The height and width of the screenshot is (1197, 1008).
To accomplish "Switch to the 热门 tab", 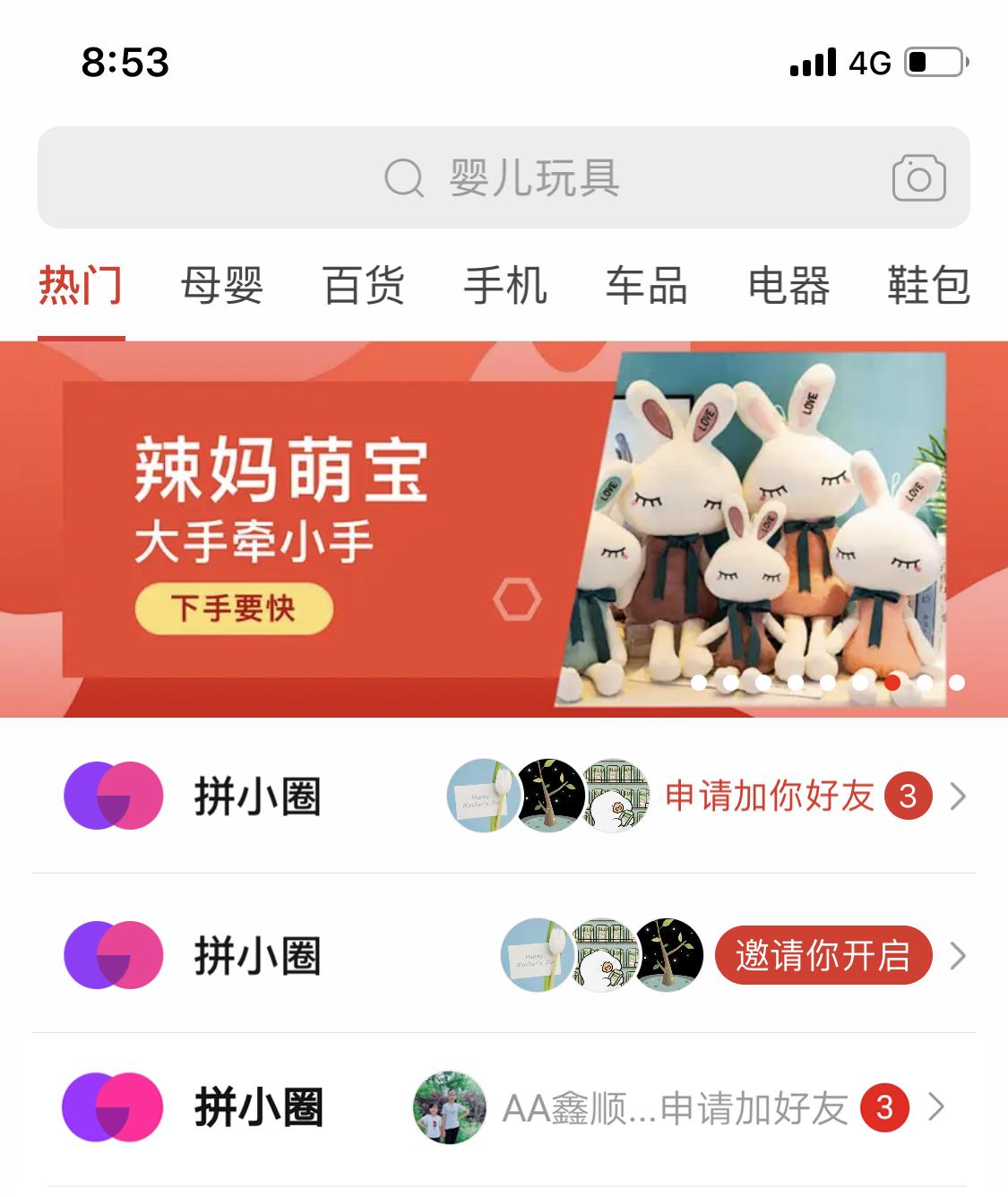I will (81, 287).
